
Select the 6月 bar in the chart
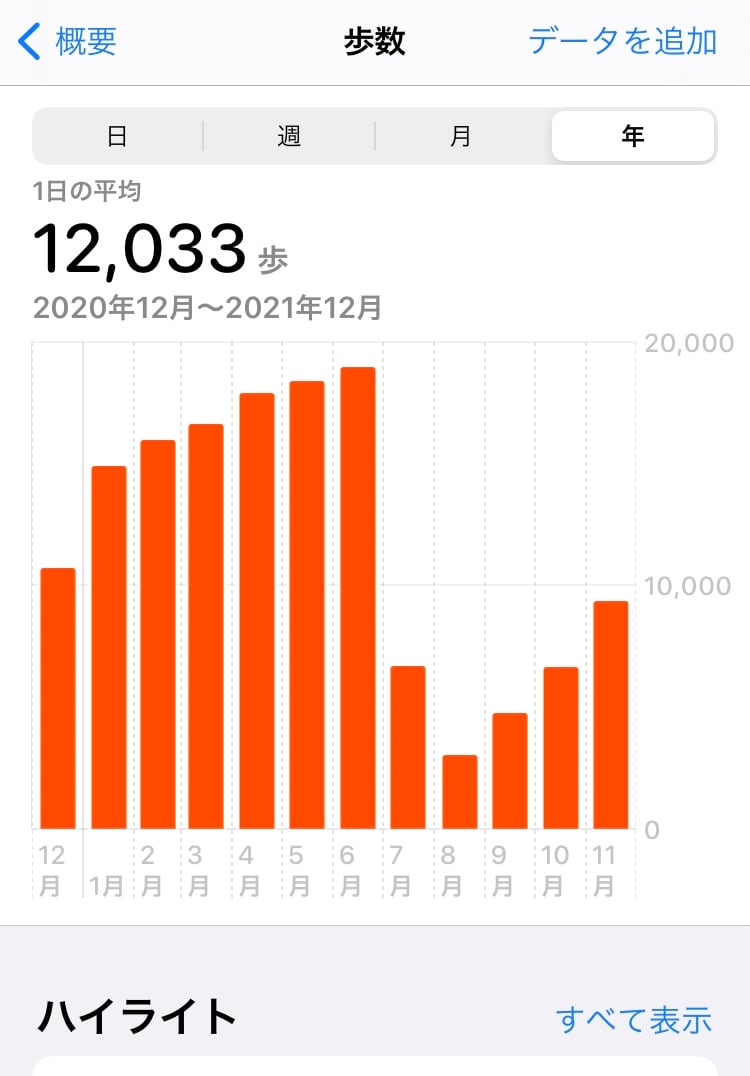358,598
